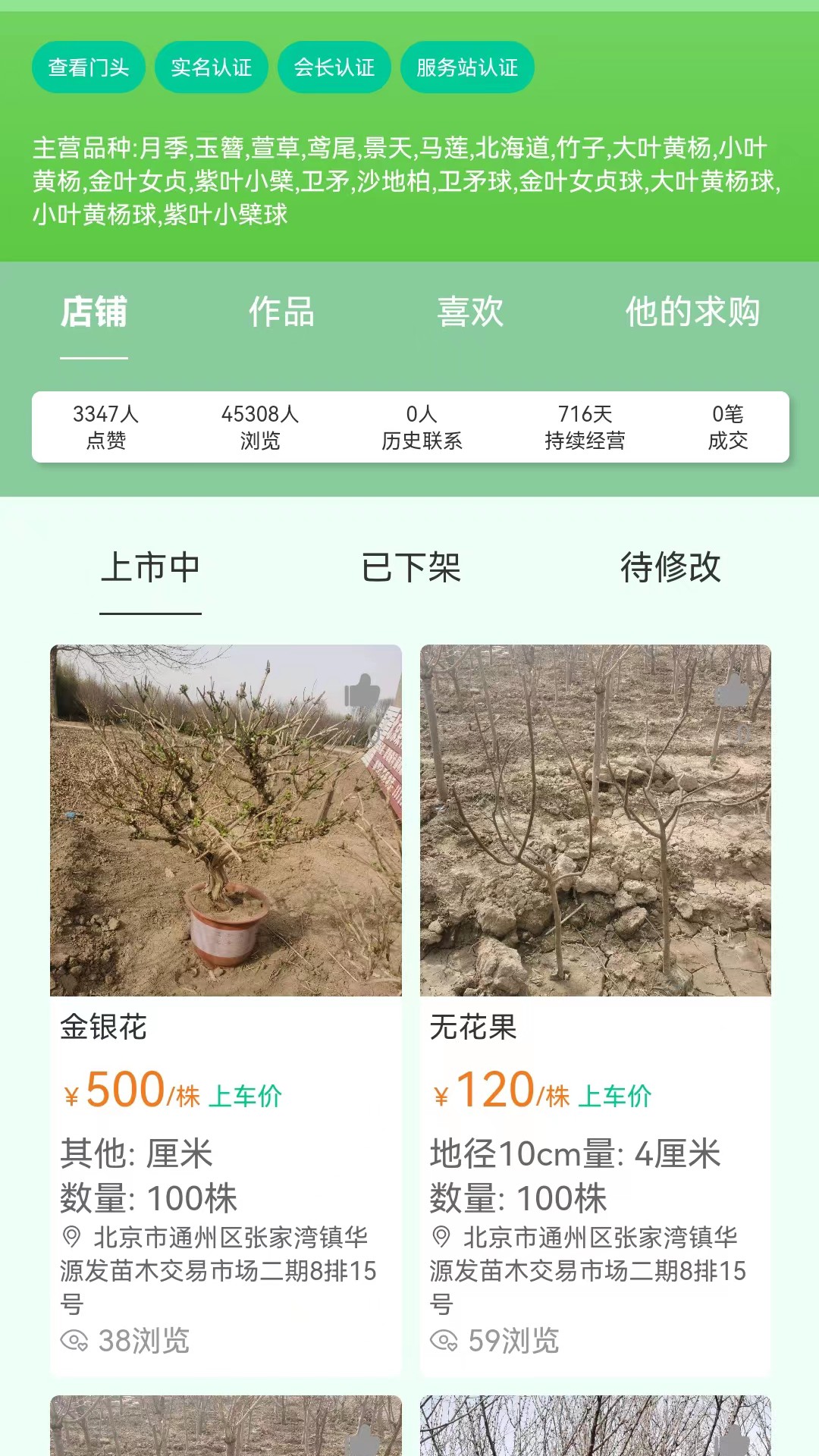Switch to the 他的求购 tab
The image size is (819, 1456).
(694, 312)
